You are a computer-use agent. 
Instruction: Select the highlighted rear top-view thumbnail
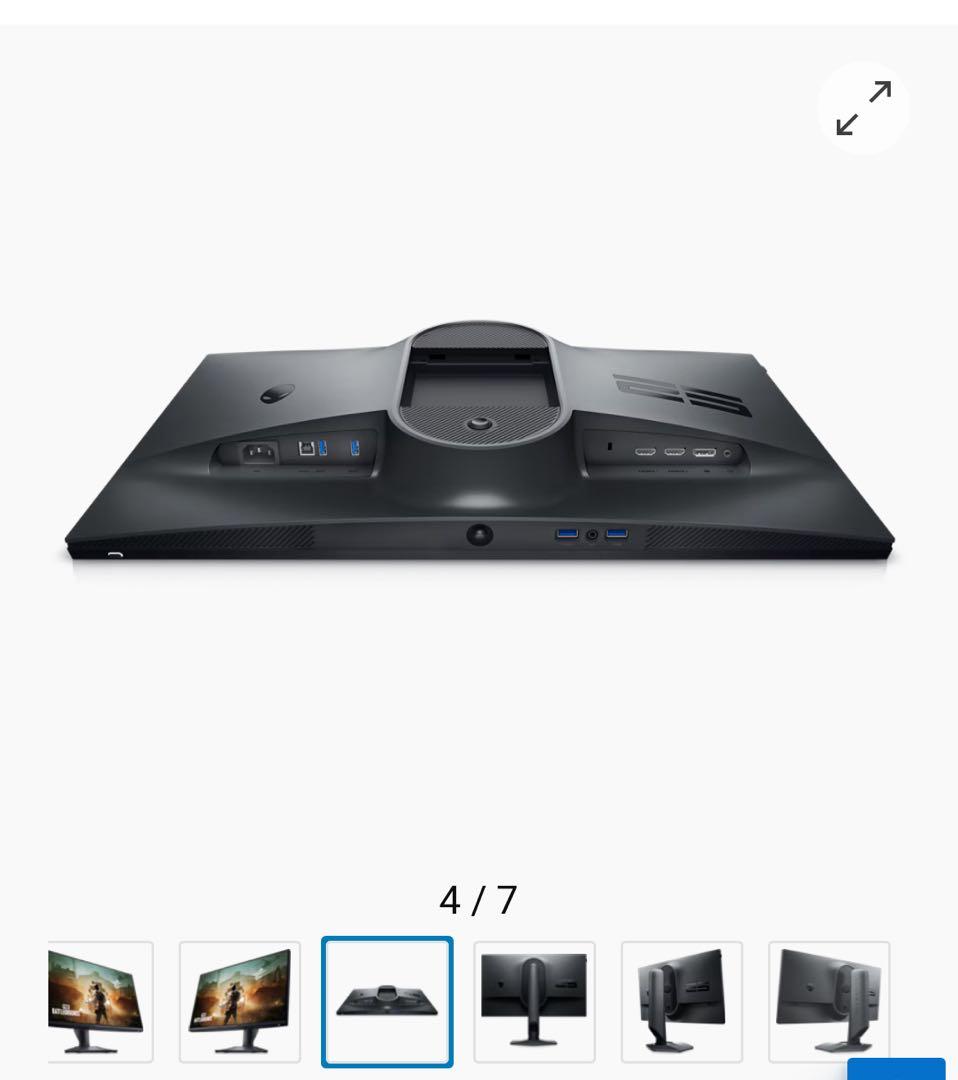tap(387, 1001)
